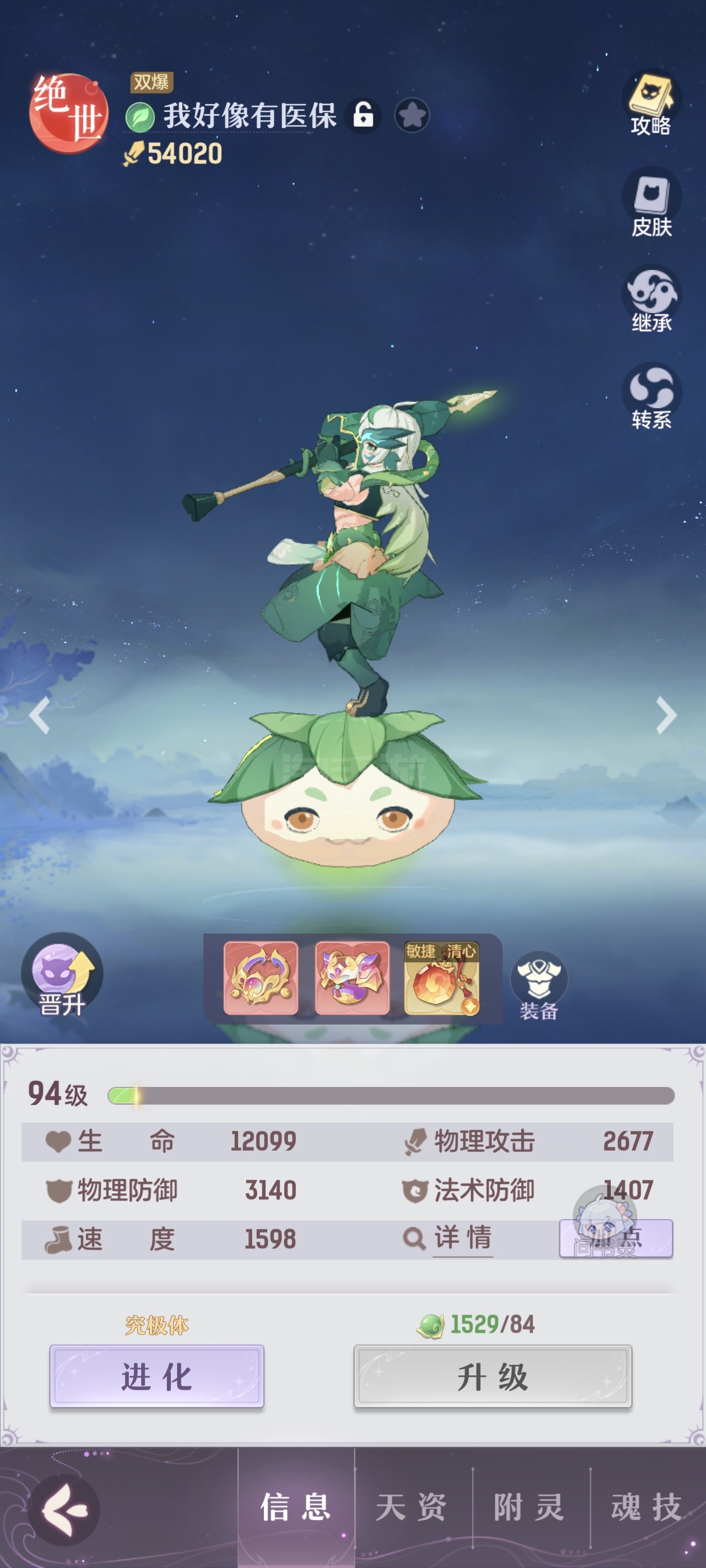Mark this pet with the star icon

(x=412, y=115)
